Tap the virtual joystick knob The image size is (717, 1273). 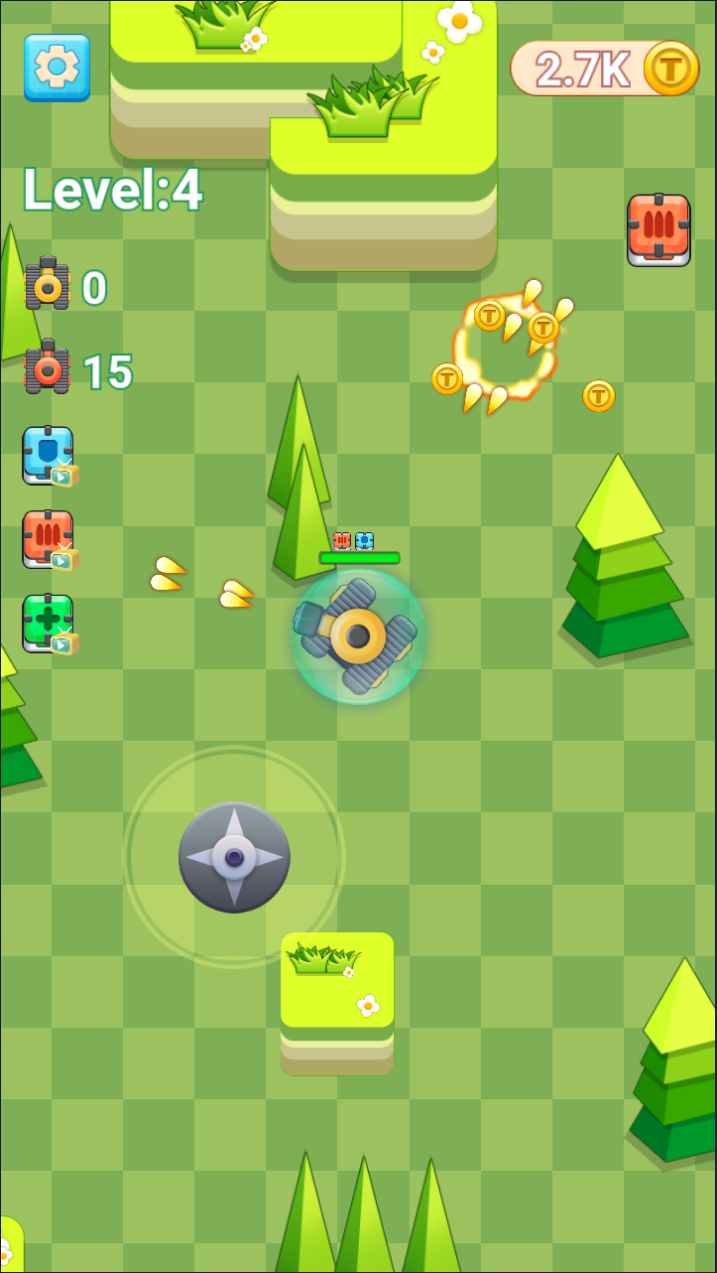[234, 857]
